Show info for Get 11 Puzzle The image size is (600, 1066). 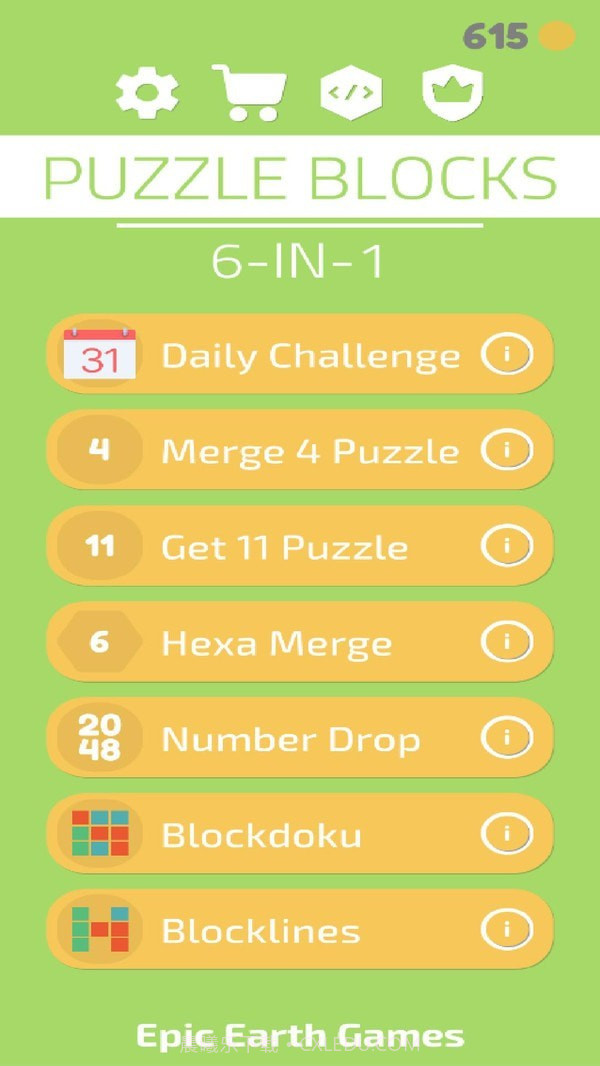pyautogui.click(x=507, y=547)
